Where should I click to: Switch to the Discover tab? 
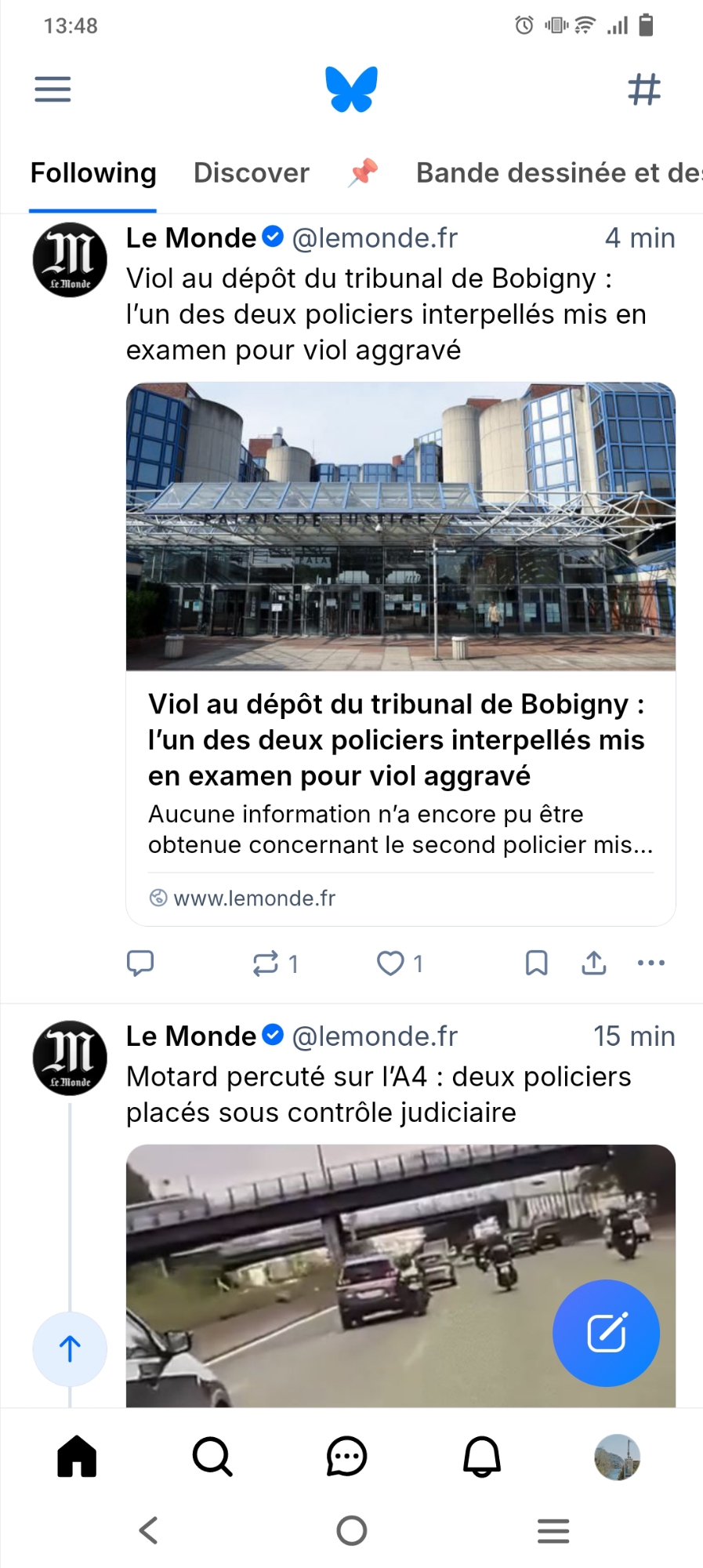tap(252, 173)
